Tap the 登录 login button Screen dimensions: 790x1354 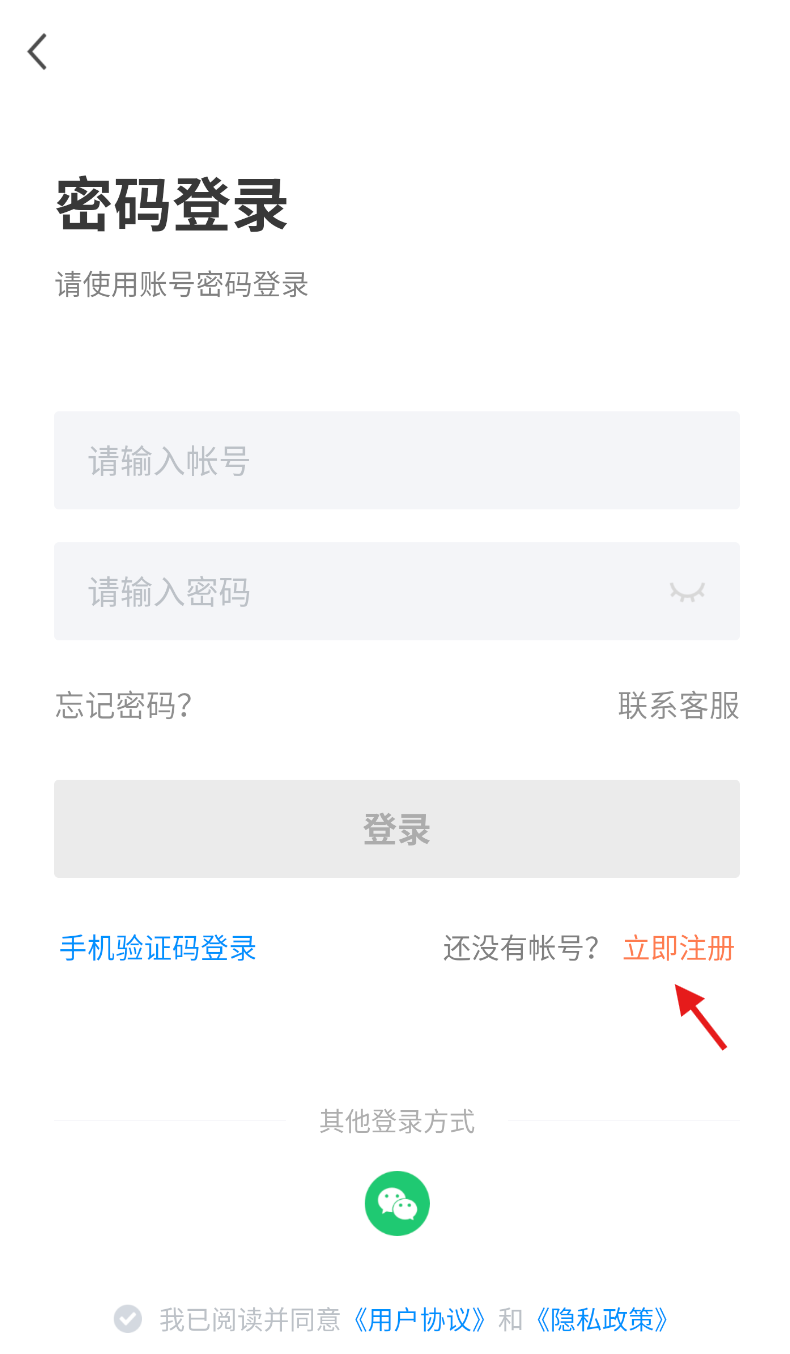pyautogui.click(x=397, y=829)
